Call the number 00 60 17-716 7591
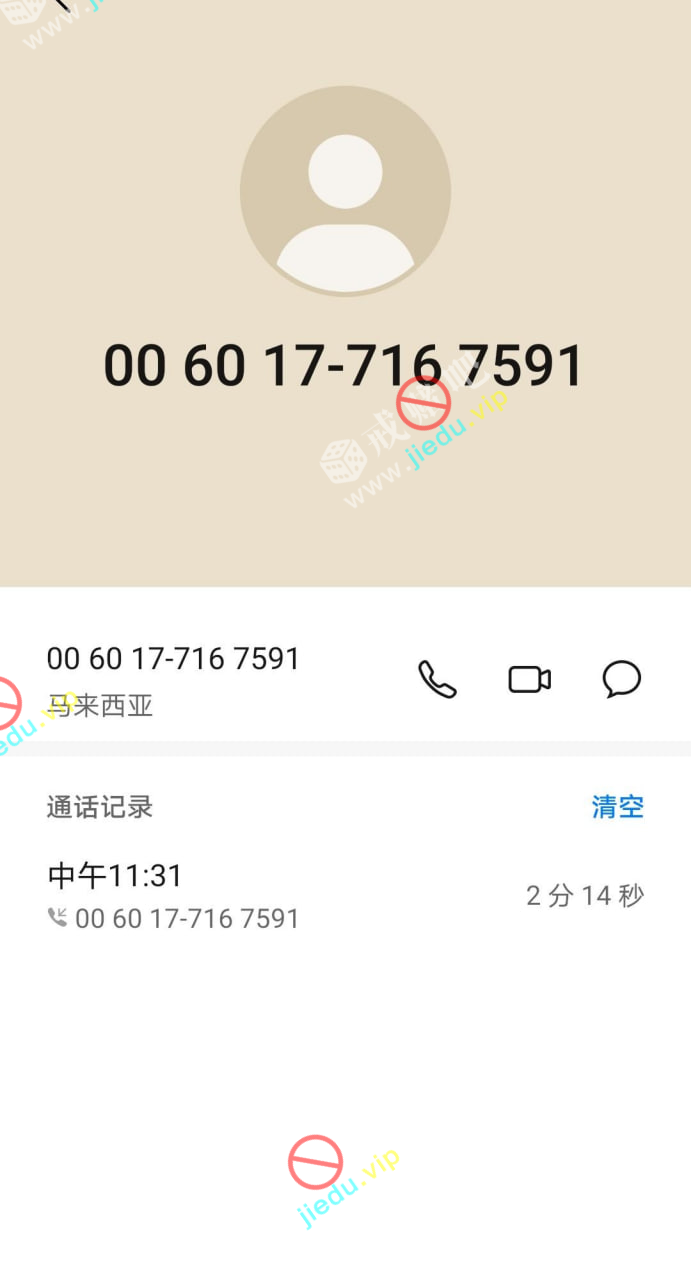The image size is (691, 1280). pos(437,680)
